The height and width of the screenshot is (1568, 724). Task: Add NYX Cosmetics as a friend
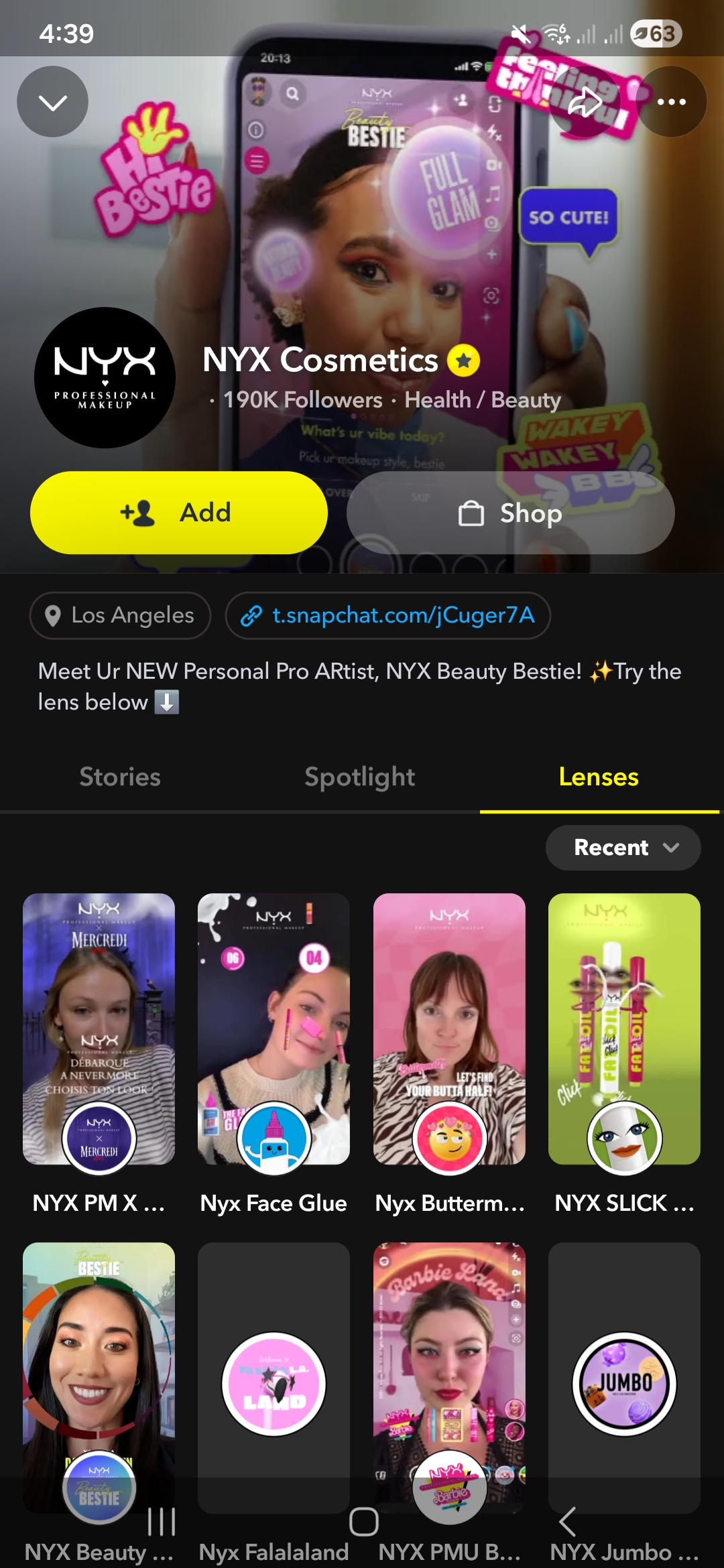(178, 513)
